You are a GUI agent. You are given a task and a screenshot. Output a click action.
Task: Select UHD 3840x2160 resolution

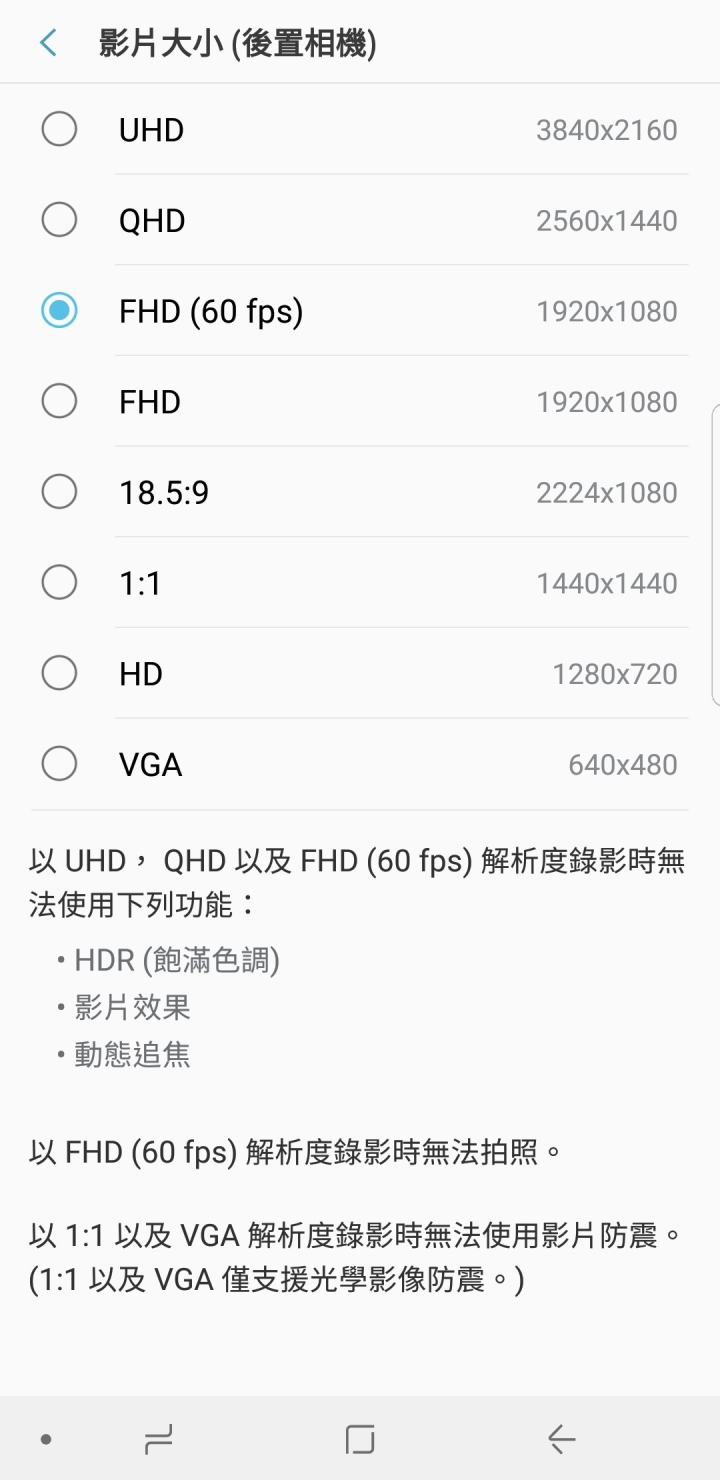(360, 130)
